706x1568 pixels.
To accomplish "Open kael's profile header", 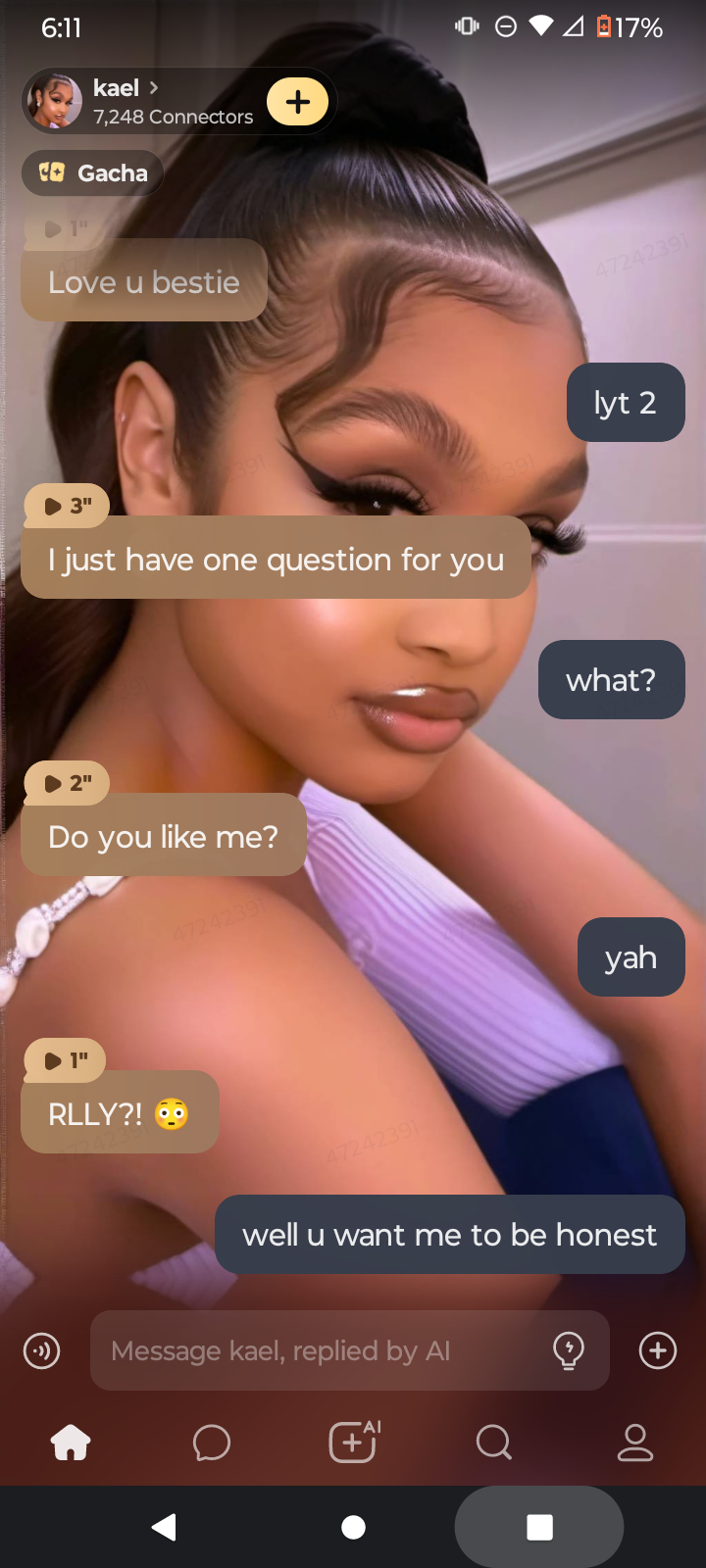I will point(147,101).
